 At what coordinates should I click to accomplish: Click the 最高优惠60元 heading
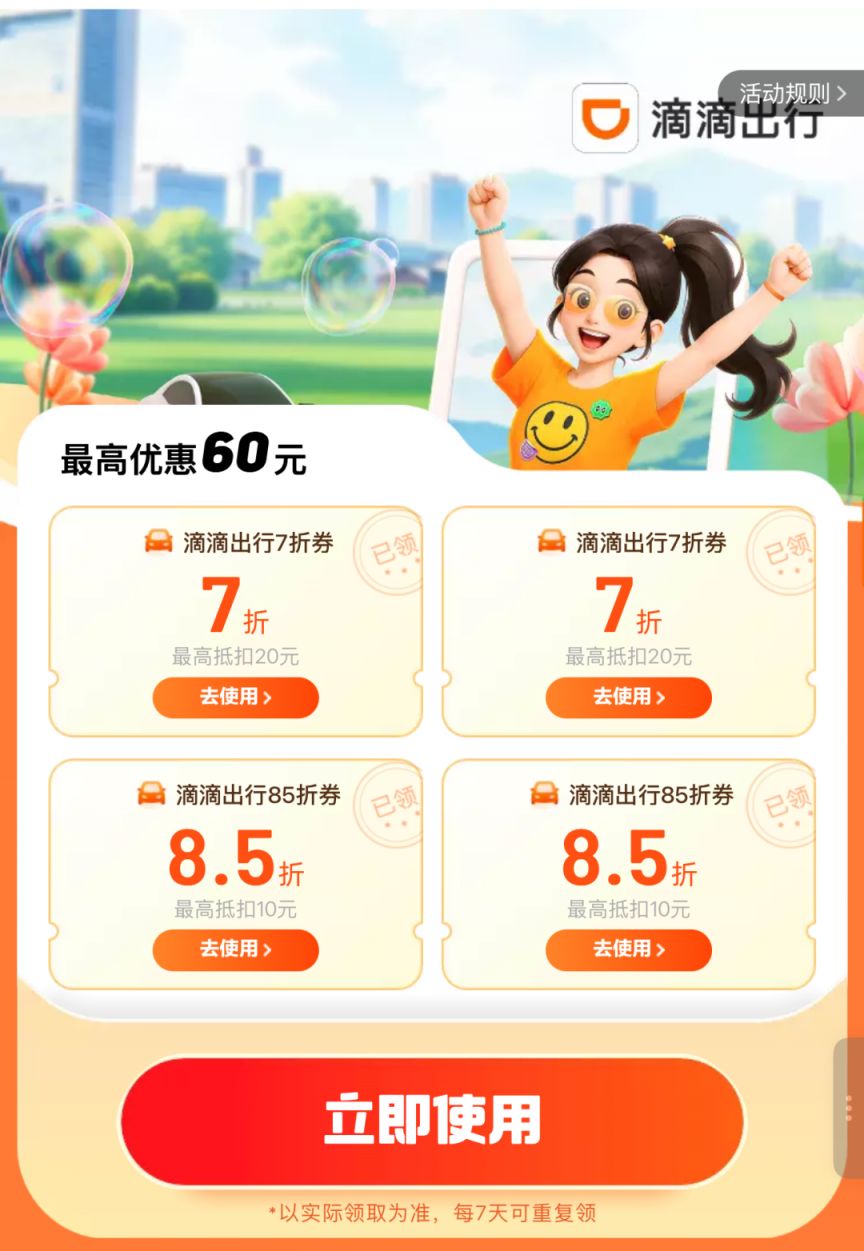tap(182, 457)
